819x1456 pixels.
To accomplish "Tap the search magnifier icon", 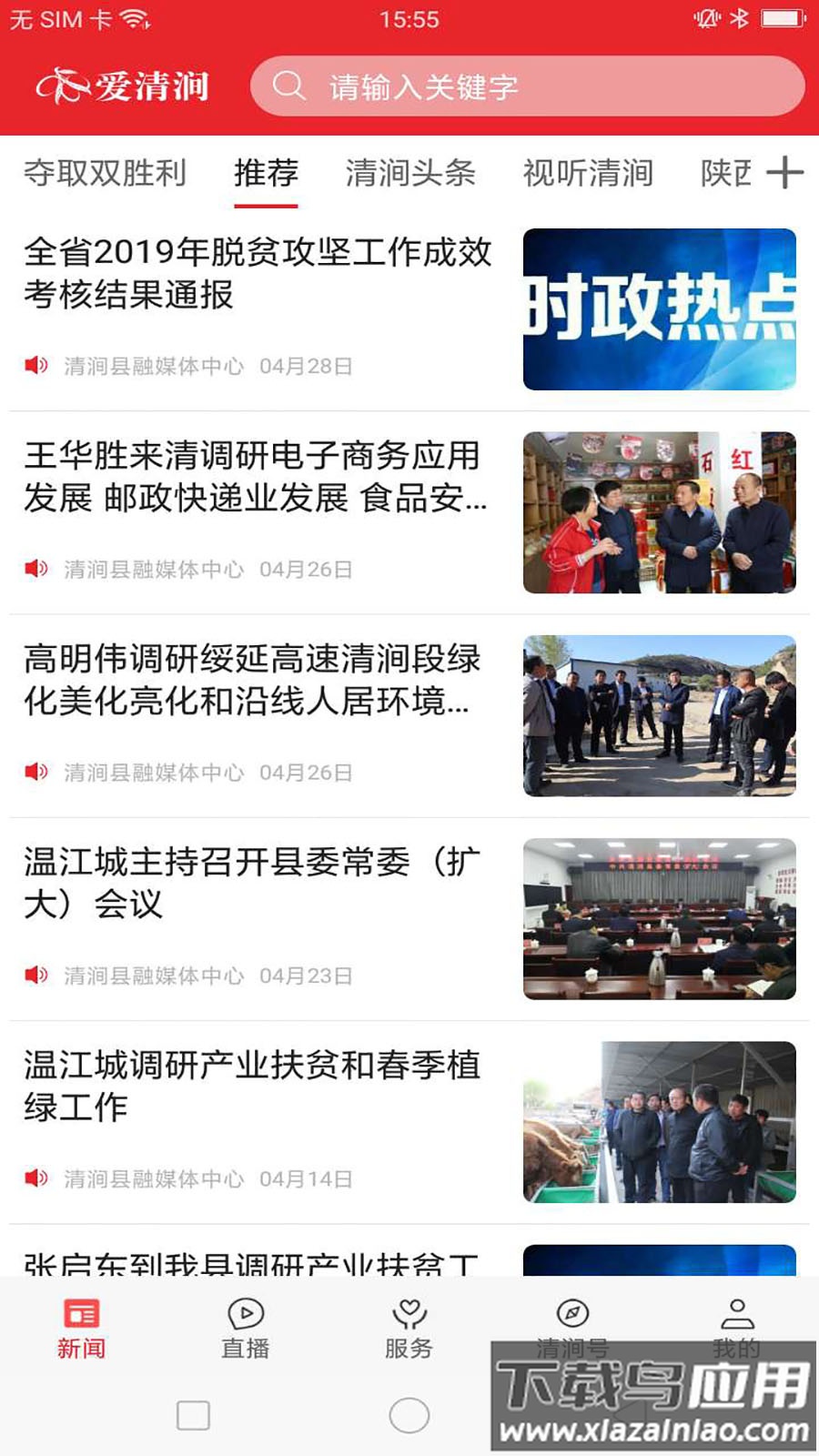I will coord(288,86).
